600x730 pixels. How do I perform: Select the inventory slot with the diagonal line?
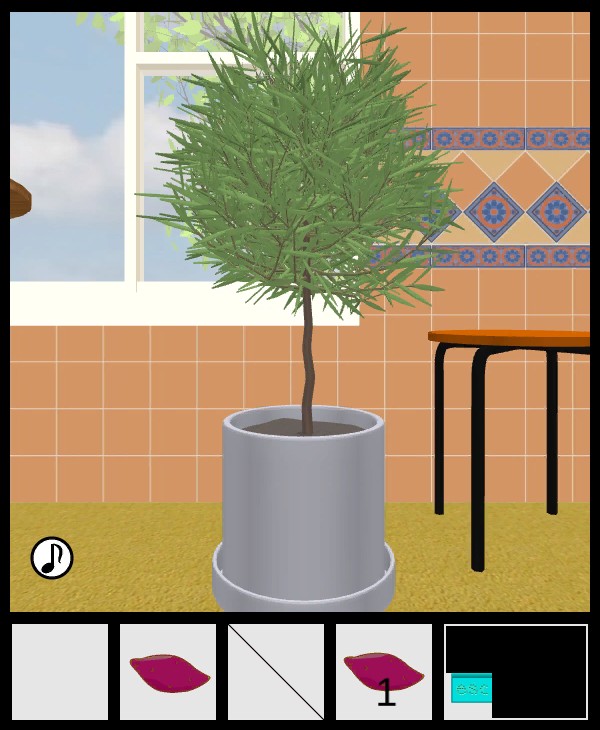[276, 672]
